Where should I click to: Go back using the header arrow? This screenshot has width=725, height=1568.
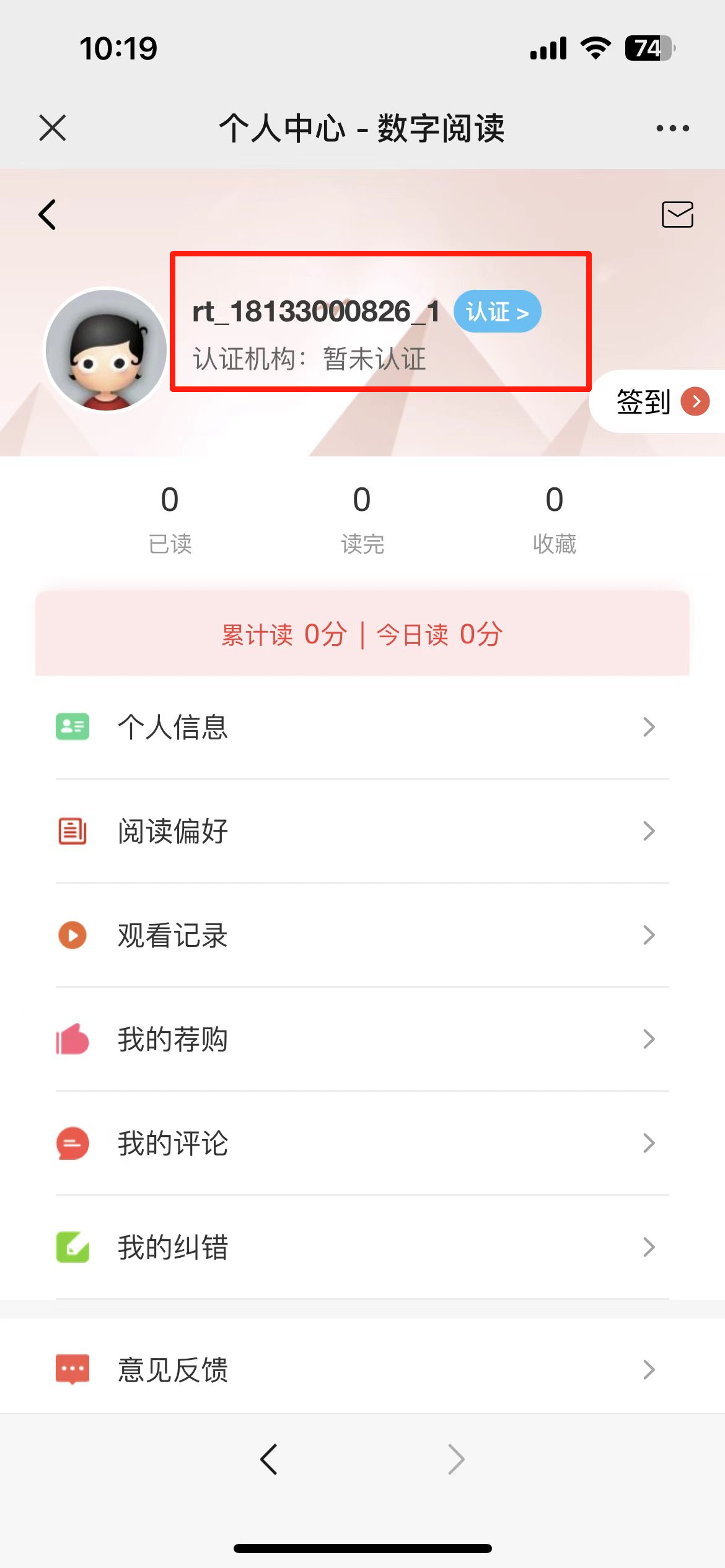pyautogui.click(x=48, y=215)
